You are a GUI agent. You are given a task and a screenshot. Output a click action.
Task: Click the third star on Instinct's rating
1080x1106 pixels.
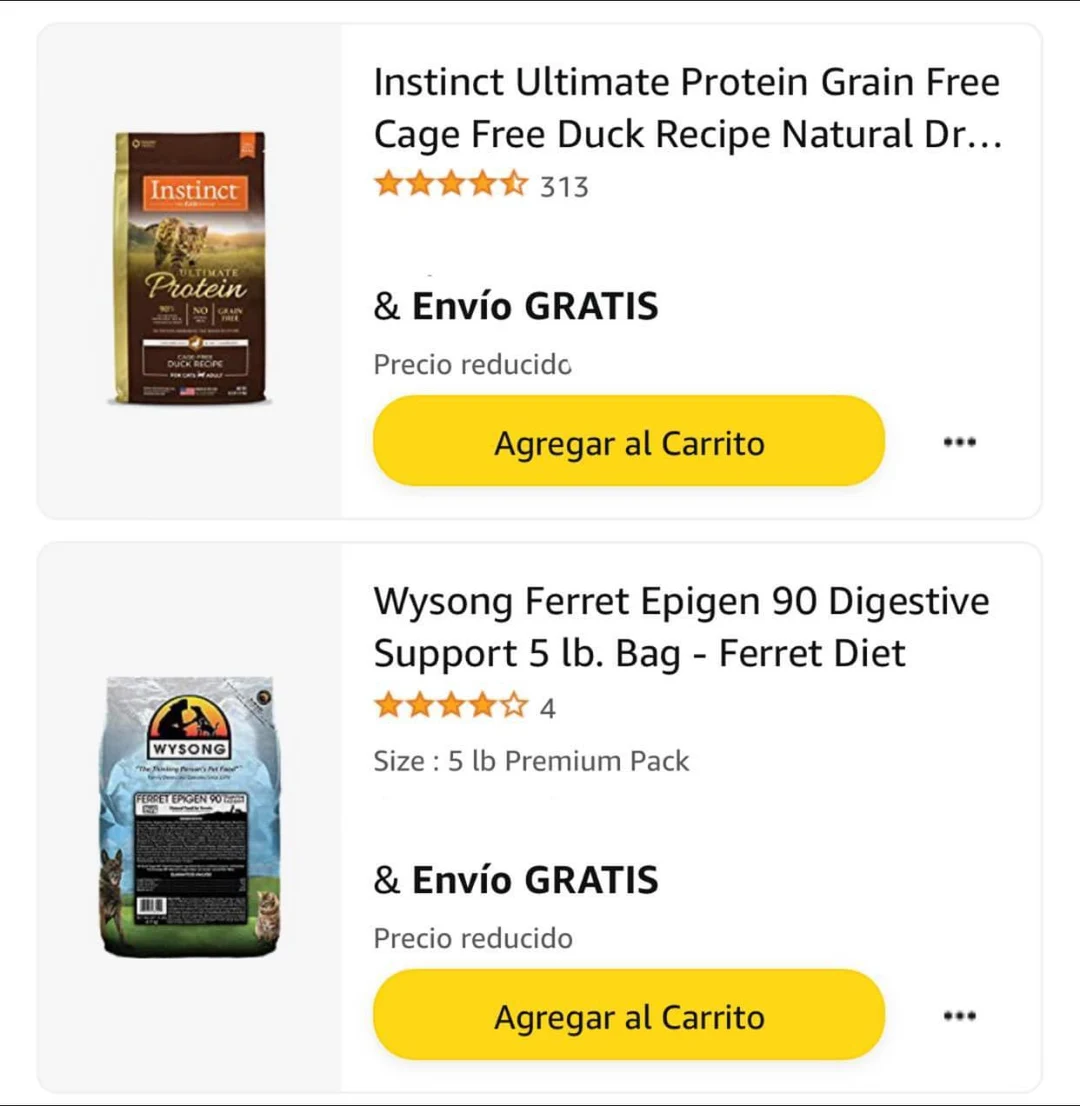pyautogui.click(x=450, y=184)
